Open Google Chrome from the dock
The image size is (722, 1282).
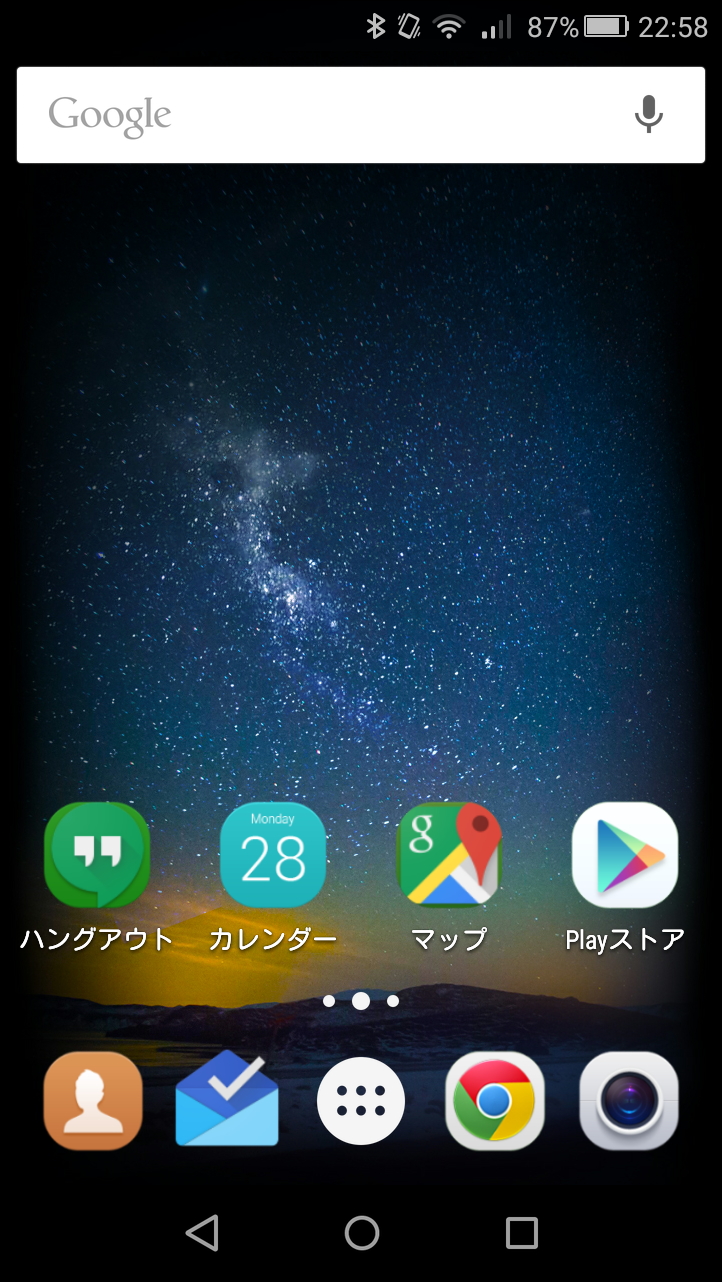[x=494, y=1100]
